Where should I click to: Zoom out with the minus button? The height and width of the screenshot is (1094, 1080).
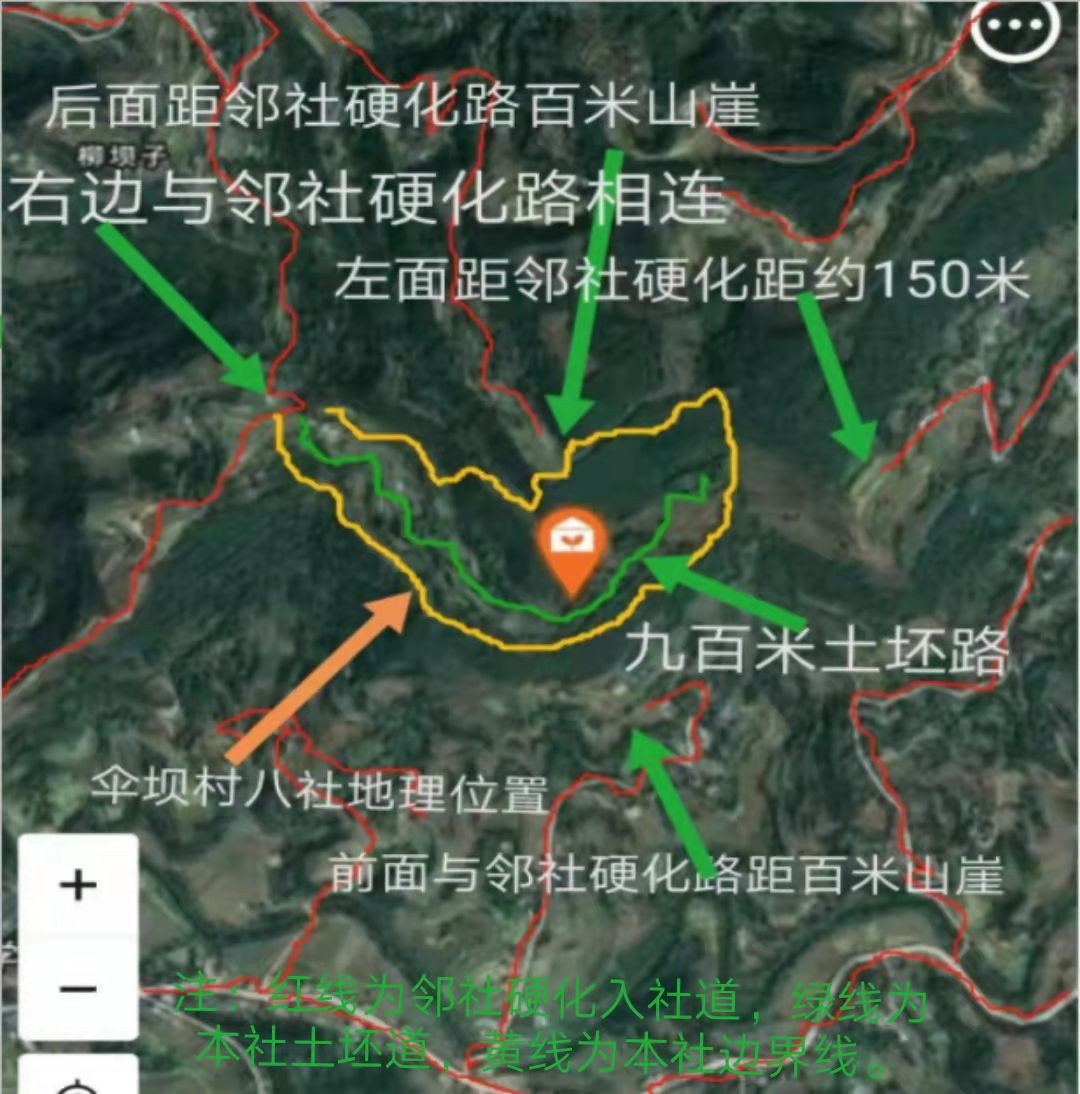78,989
